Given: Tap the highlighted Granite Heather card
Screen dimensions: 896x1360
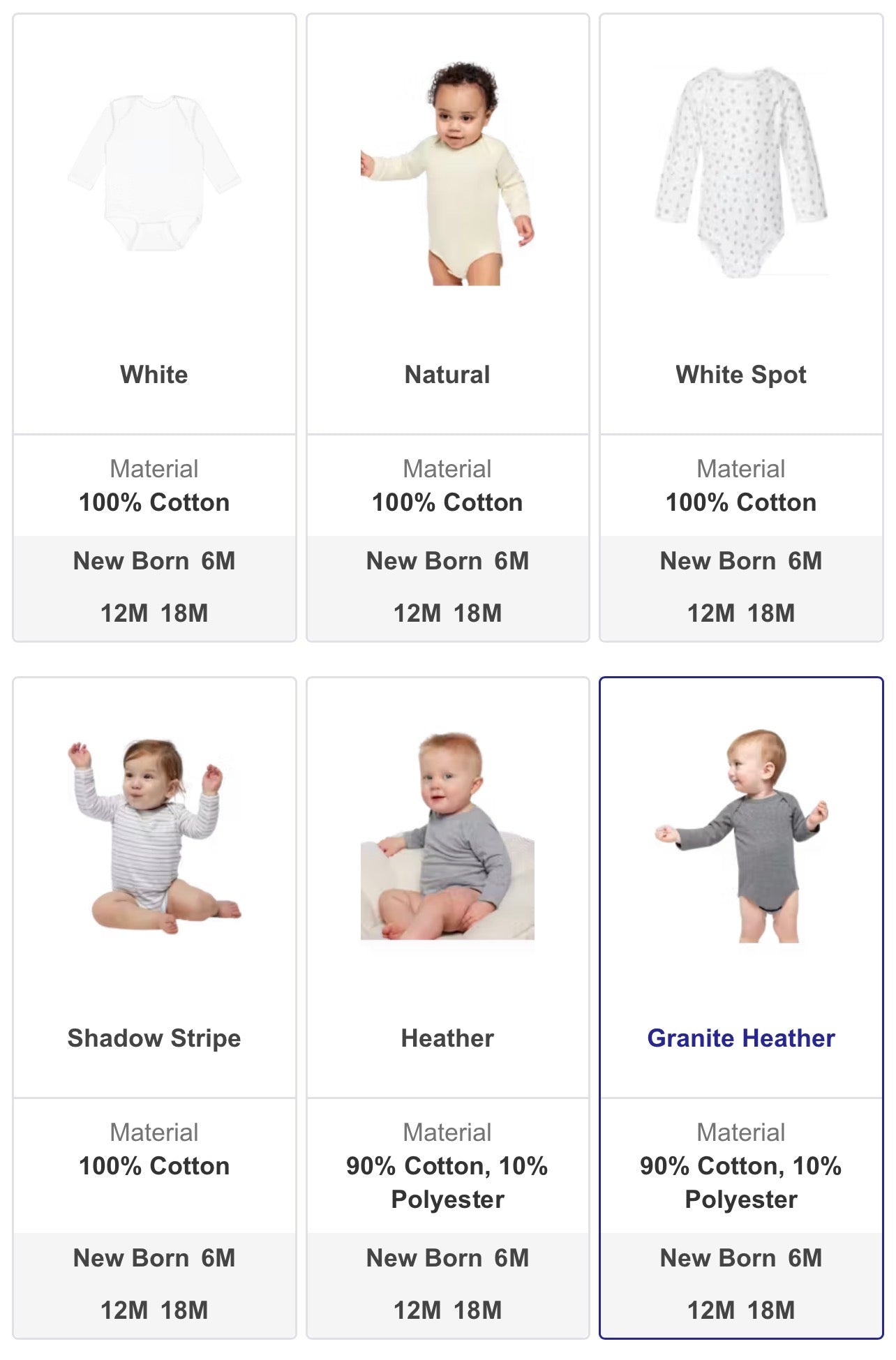Looking at the screenshot, I should coord(741,886).
